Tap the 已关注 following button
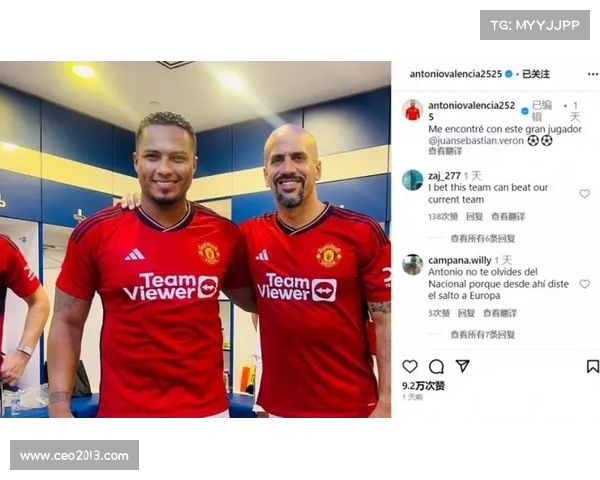The width and height of the screenshot is (600, 480). click(x=536, y=74)
